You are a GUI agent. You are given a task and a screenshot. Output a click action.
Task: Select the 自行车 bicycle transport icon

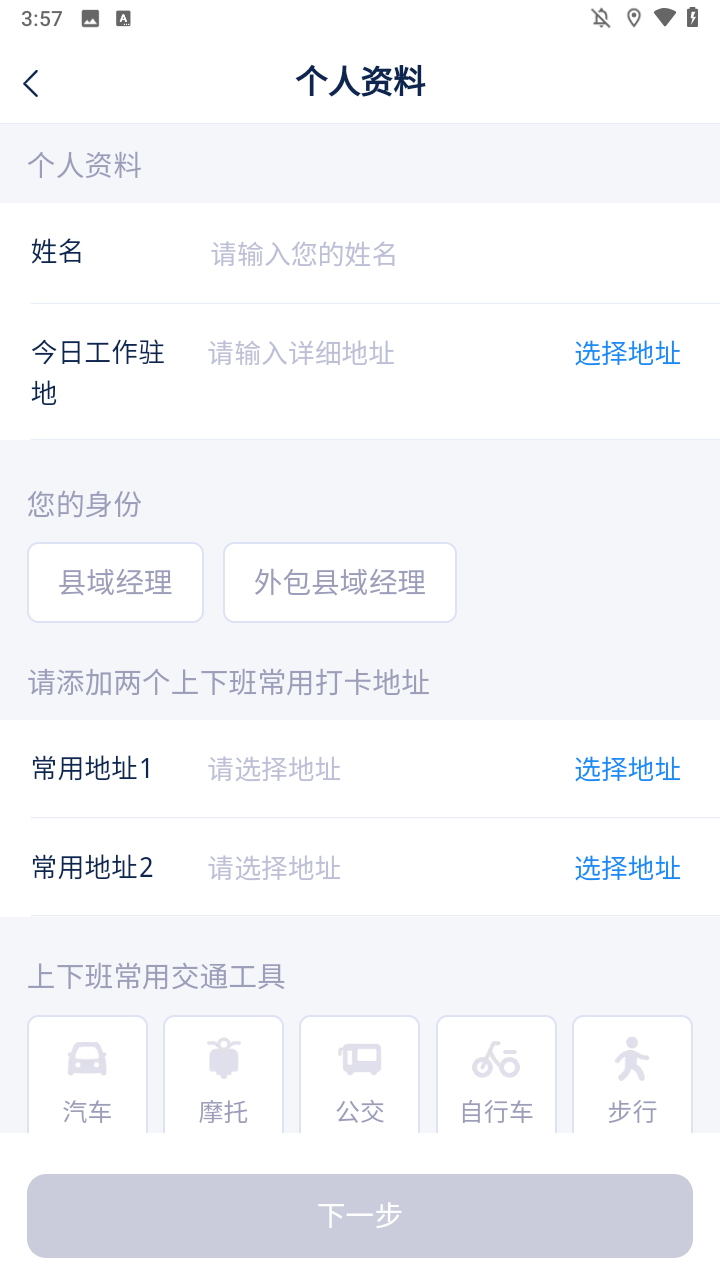click(496, 1074)
